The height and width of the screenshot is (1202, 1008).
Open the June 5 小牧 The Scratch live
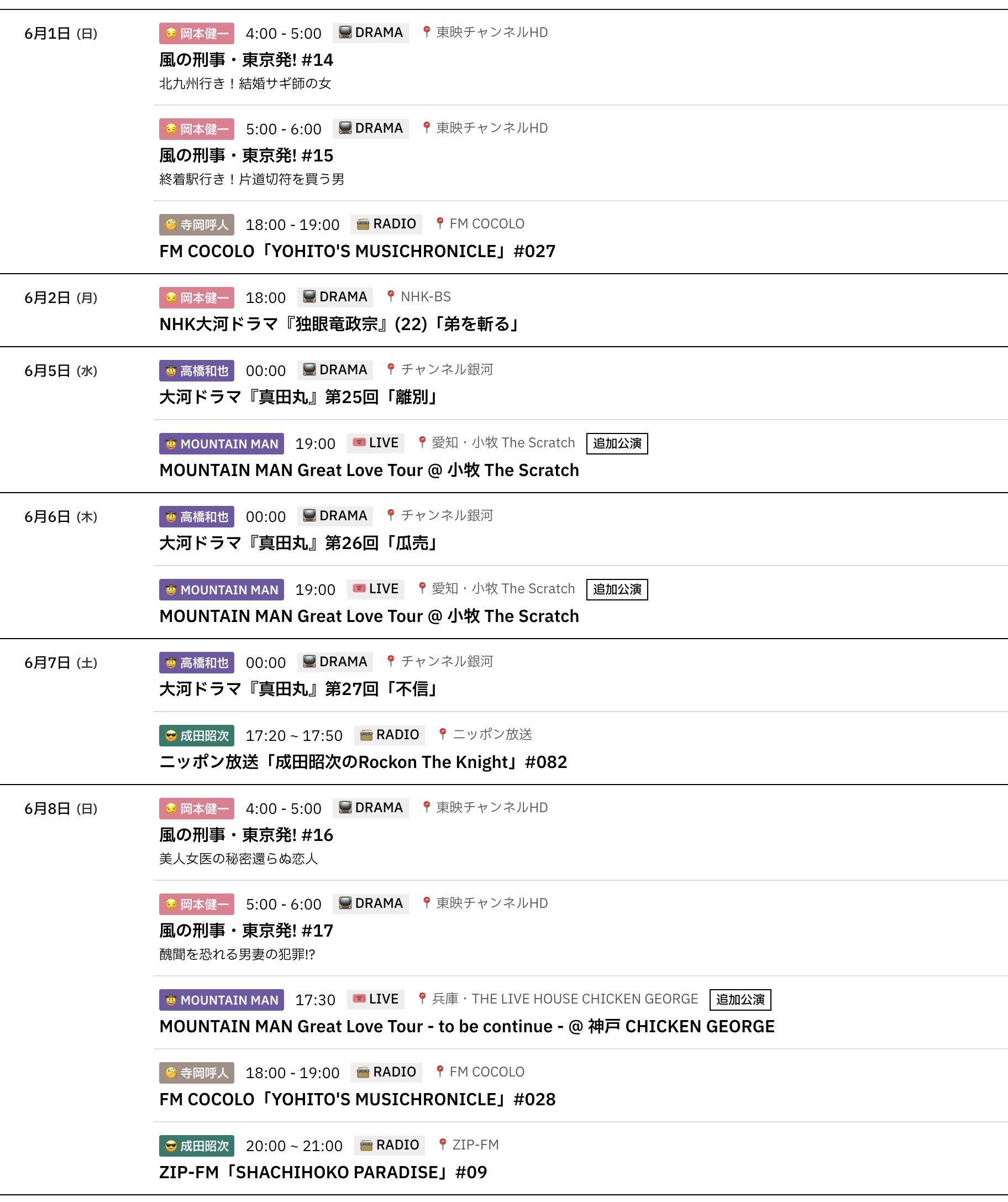pyautogui.click(x=369, y=471)
